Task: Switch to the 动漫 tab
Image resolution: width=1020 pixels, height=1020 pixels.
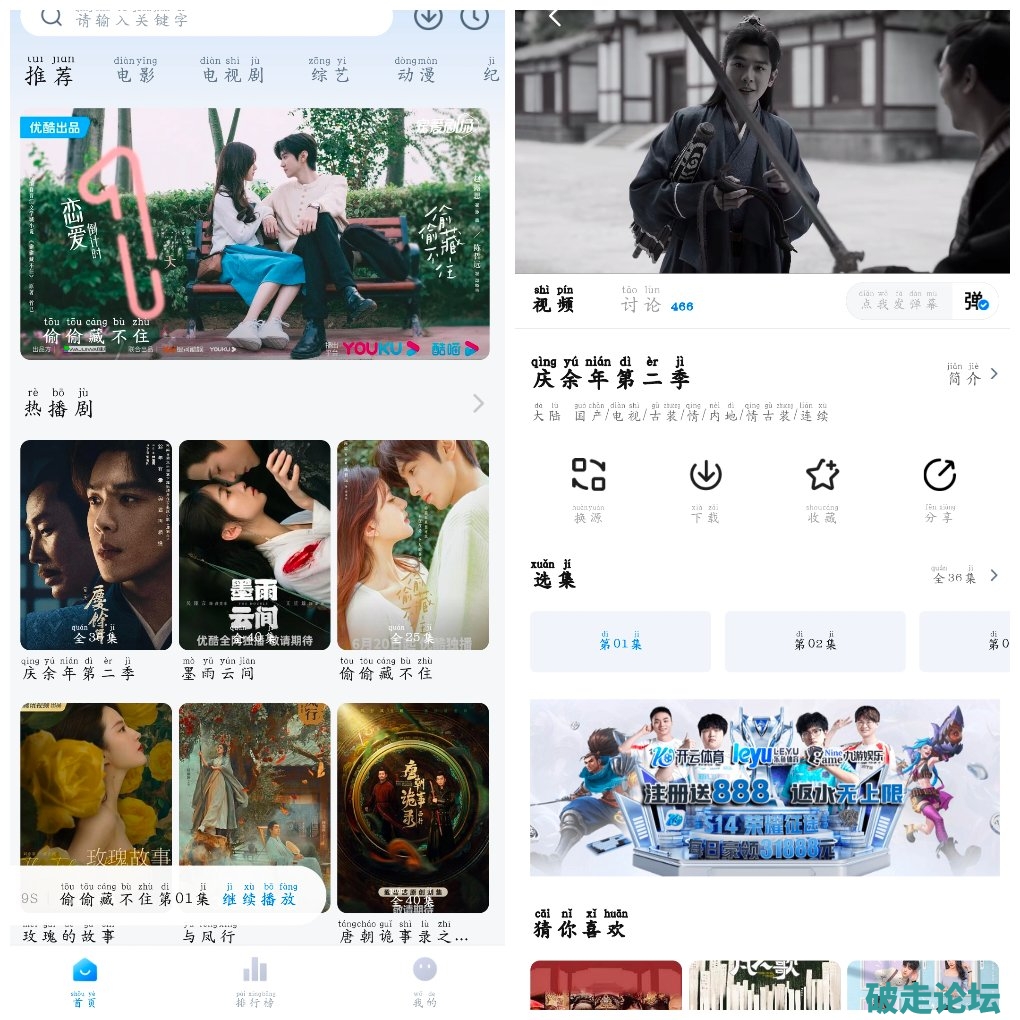Action: pos(415,70)
